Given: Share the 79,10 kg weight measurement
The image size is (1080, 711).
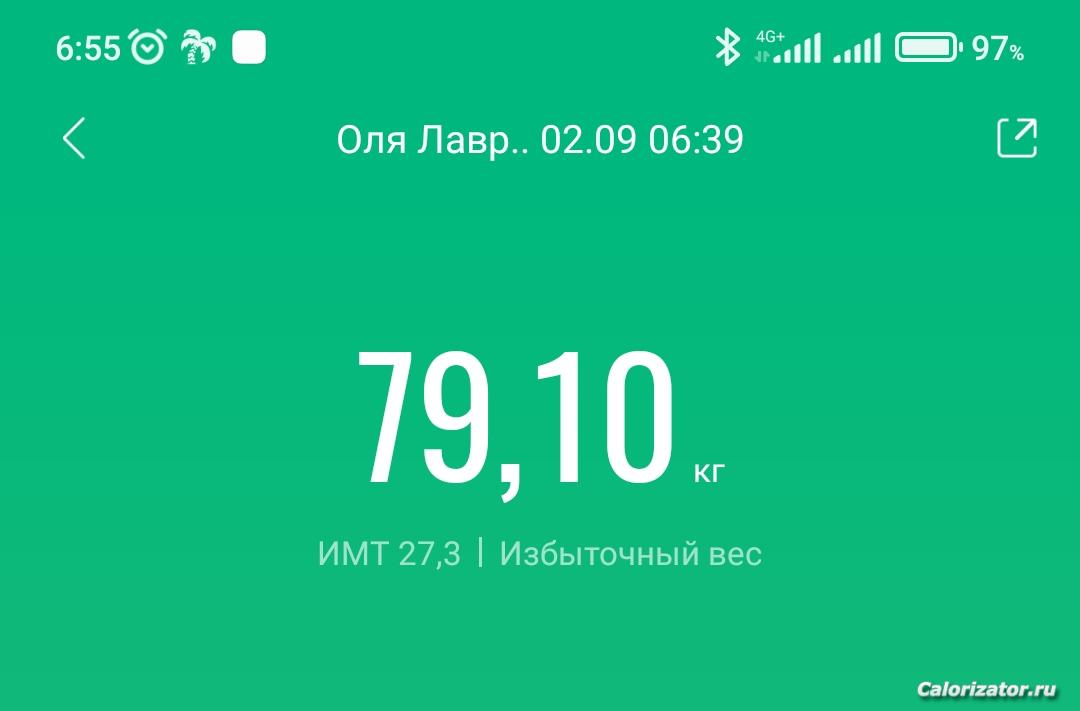Looking at the screenshot, I should (1017, 138).
